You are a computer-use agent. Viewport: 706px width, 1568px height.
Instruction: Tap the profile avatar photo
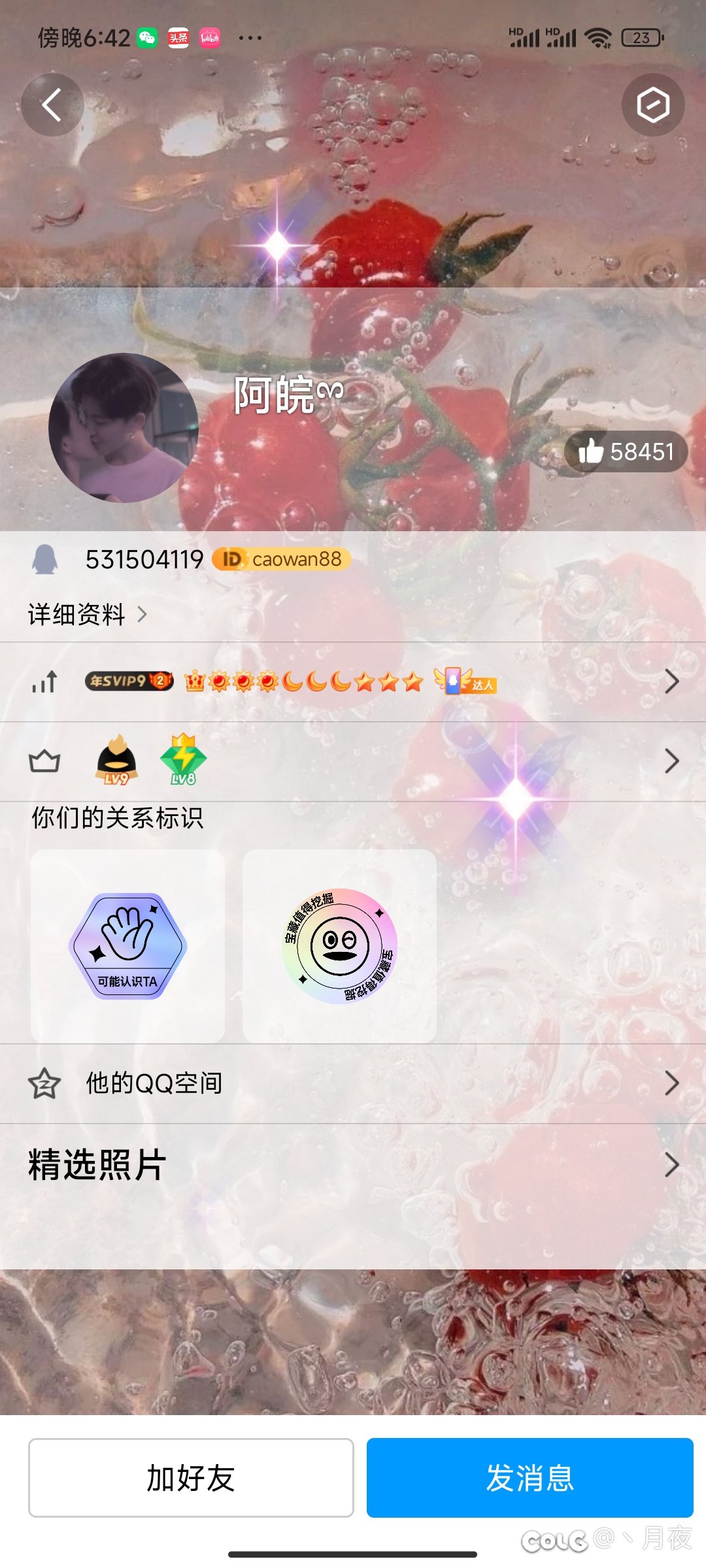click(x=123, y=428)
